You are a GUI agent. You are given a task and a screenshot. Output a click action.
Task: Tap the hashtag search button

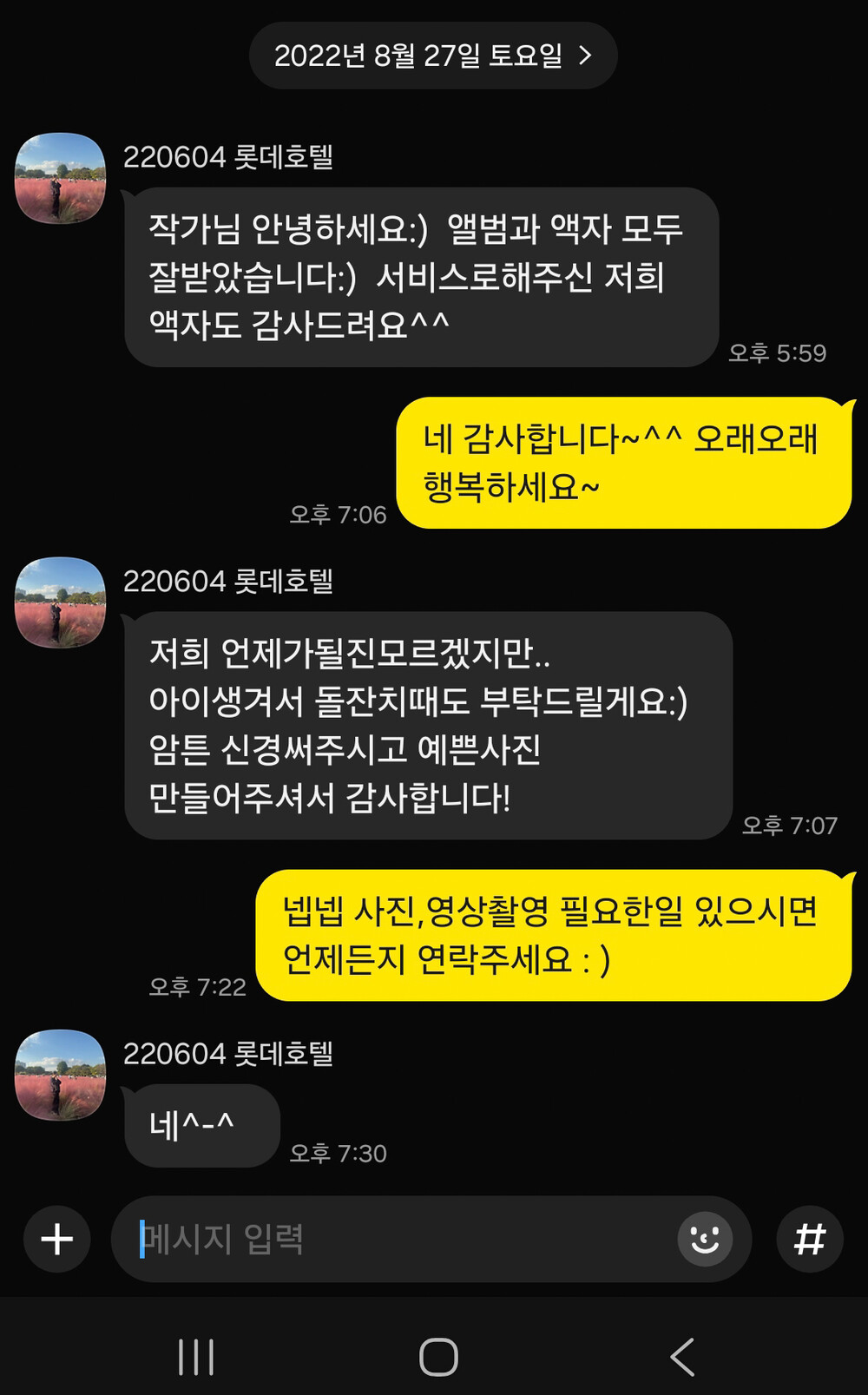tap(810, 1239)
